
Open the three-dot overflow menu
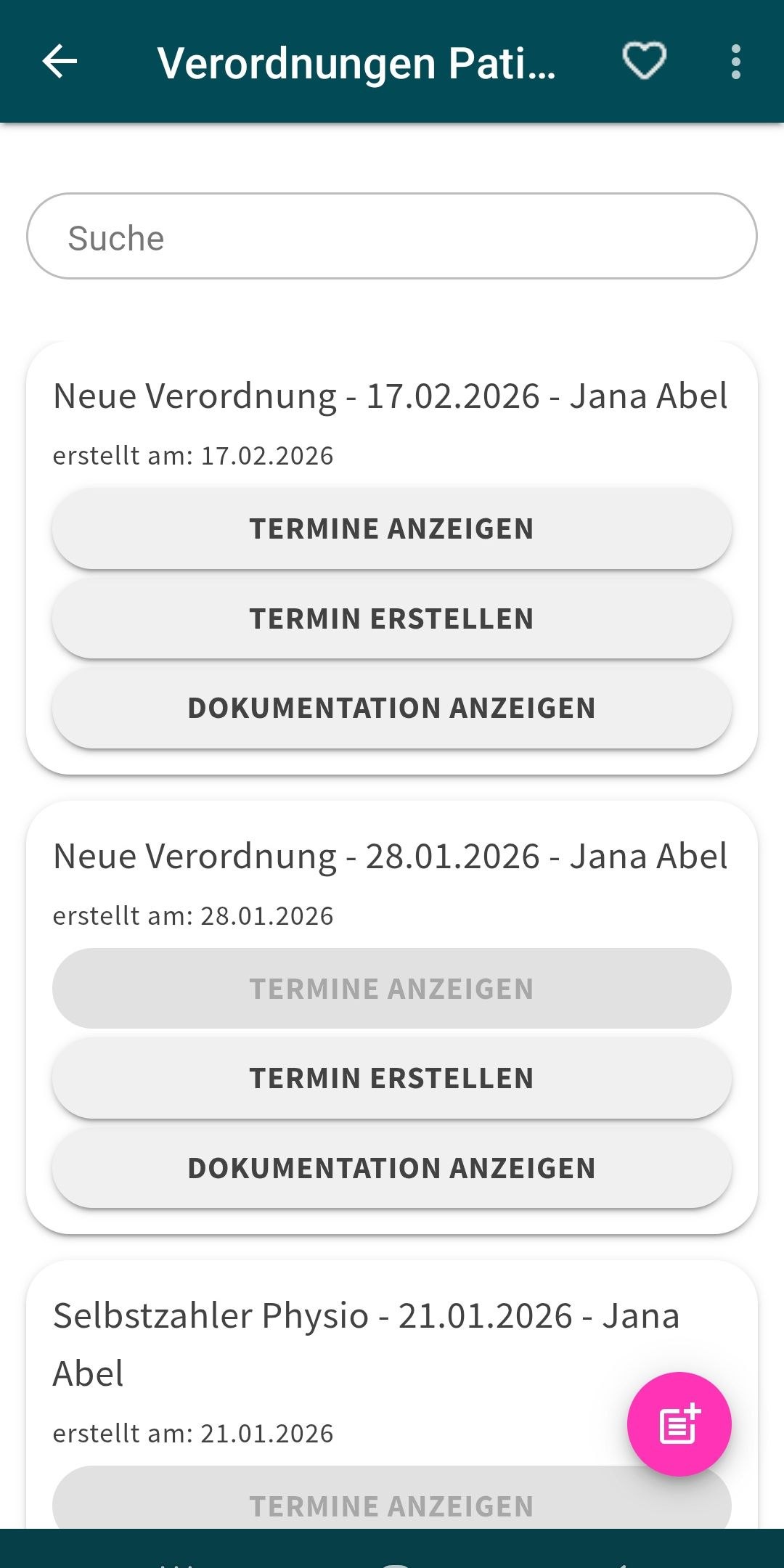(735, 61)
